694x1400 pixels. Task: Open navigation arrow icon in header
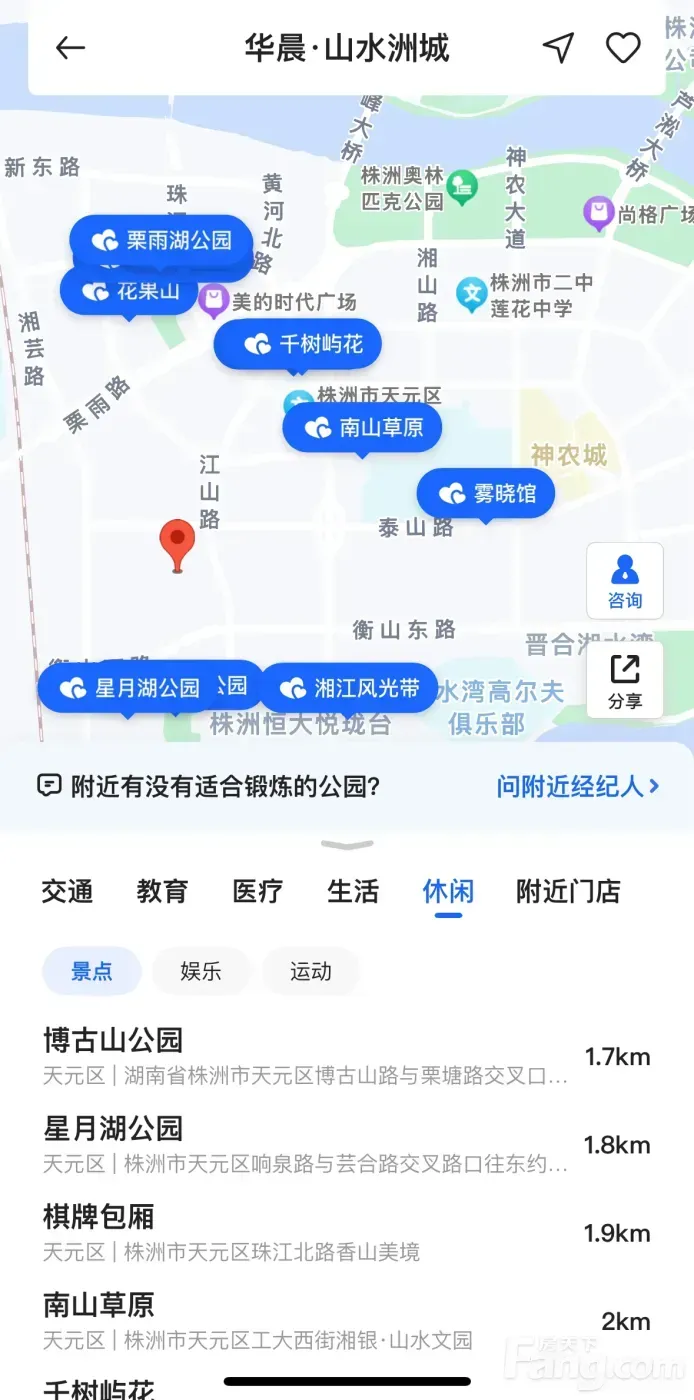coord(558,48)
